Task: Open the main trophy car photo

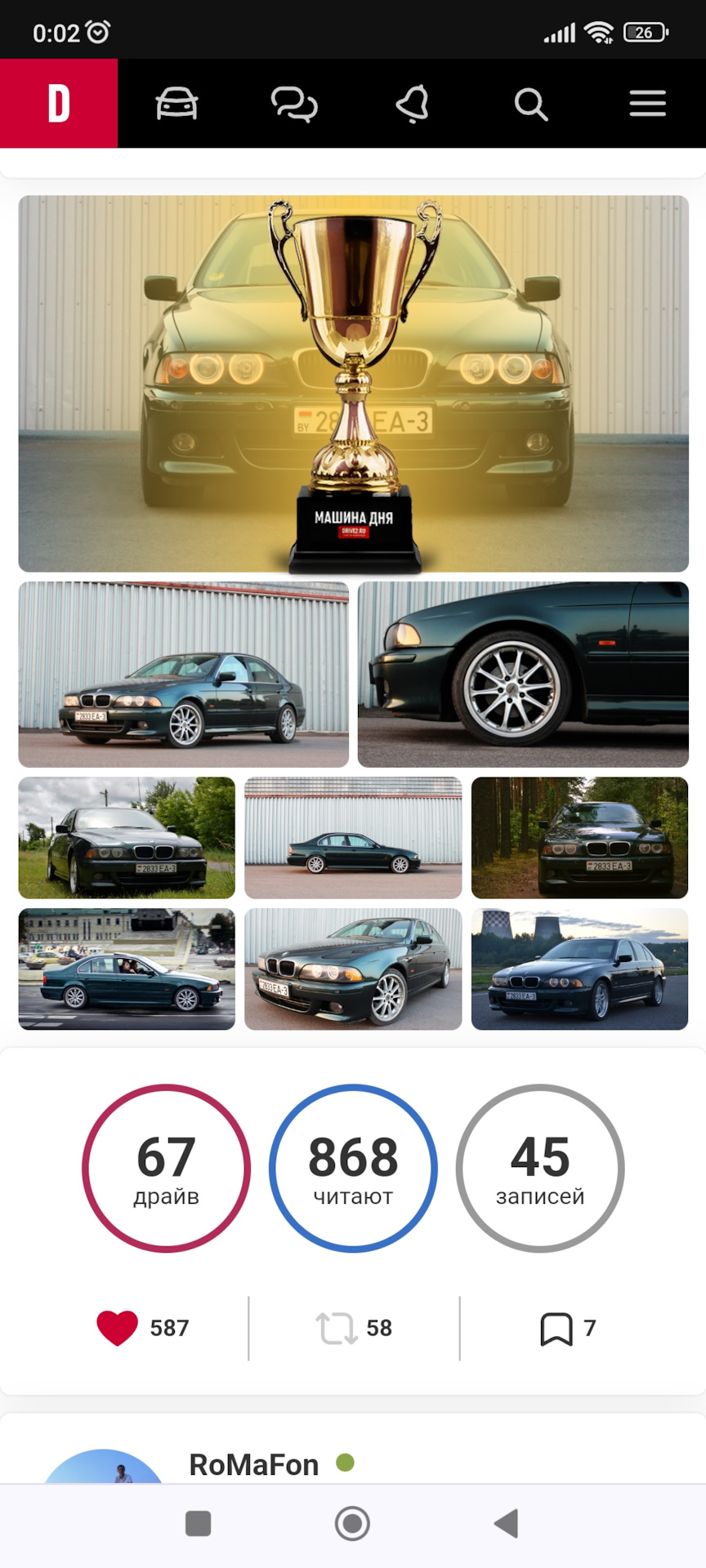Action: click(x=353, y=383)
